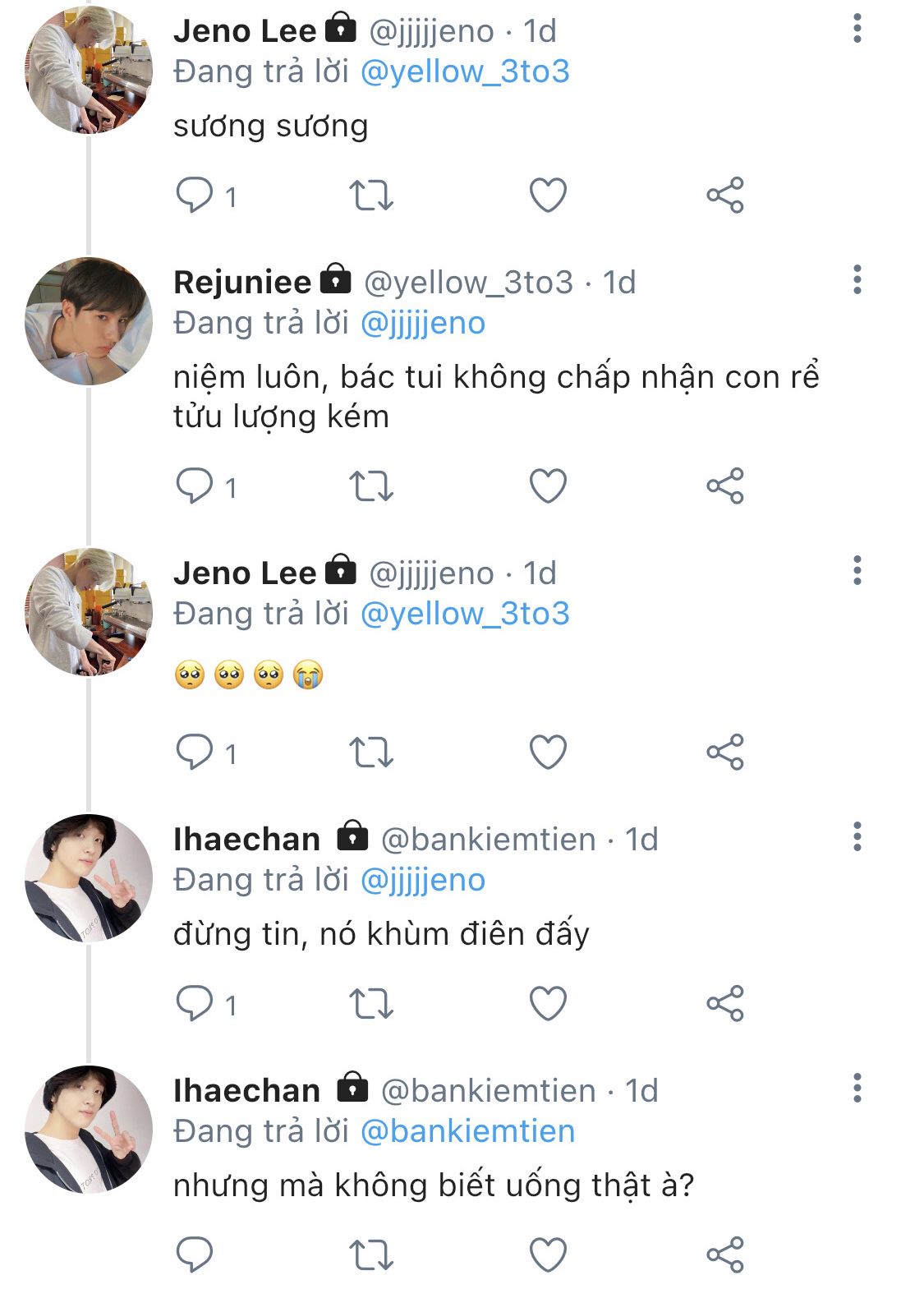924x1289 pixels.
Task: Like Jeno Lee's "sương sương" reply
Action: 548,196
